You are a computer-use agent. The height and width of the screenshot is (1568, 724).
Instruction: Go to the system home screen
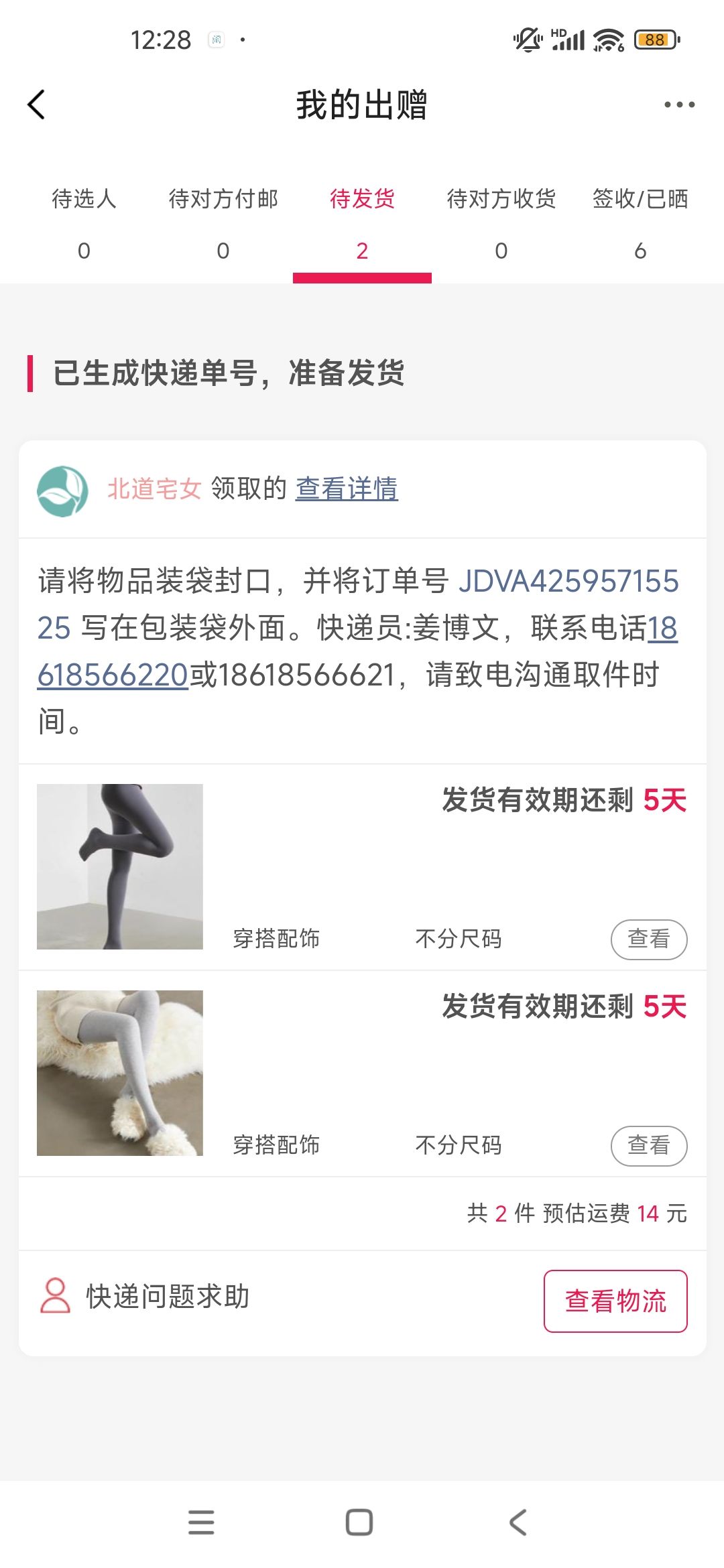359,1522
